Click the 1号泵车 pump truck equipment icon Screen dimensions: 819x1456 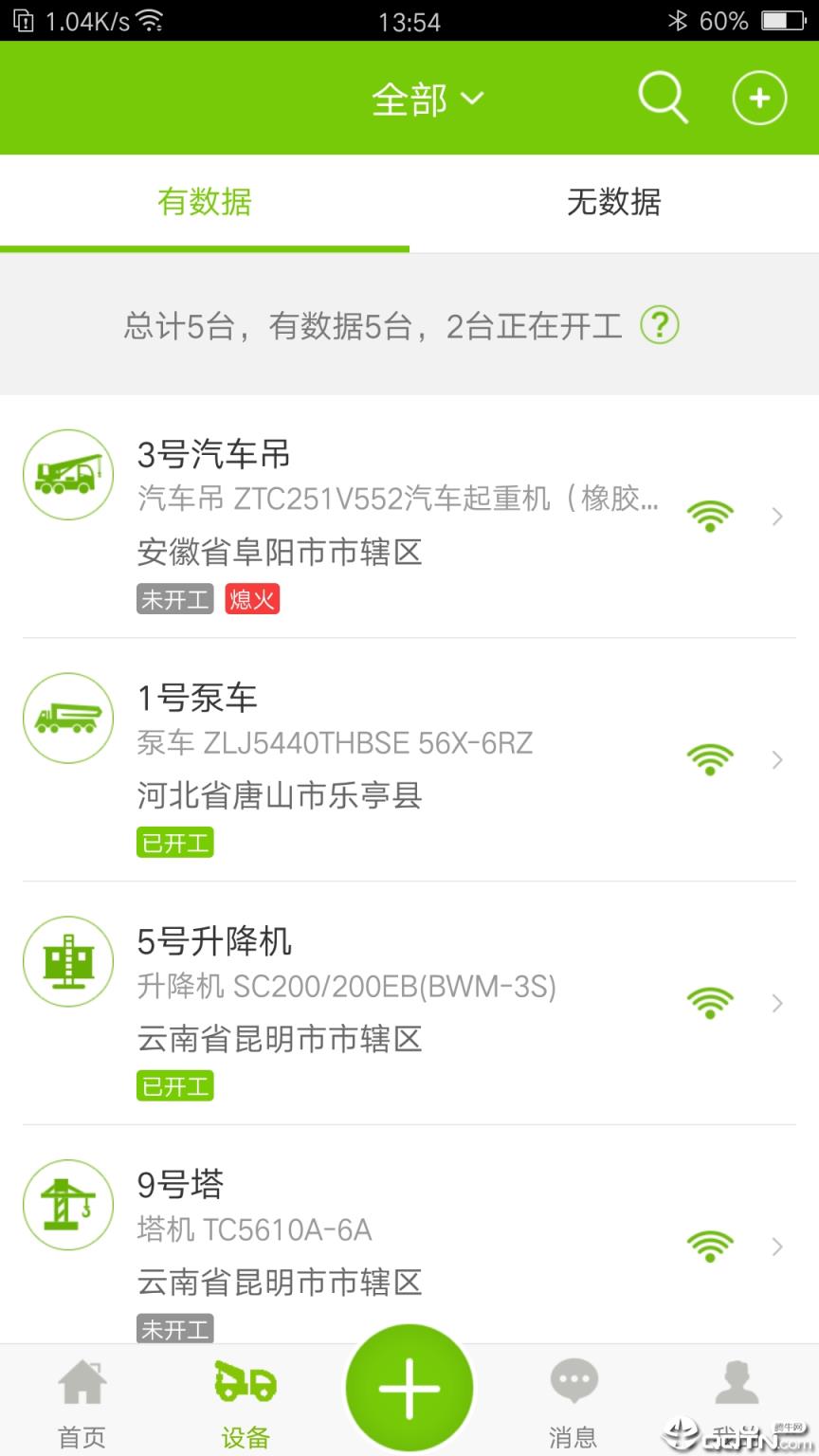pos(67,718)
